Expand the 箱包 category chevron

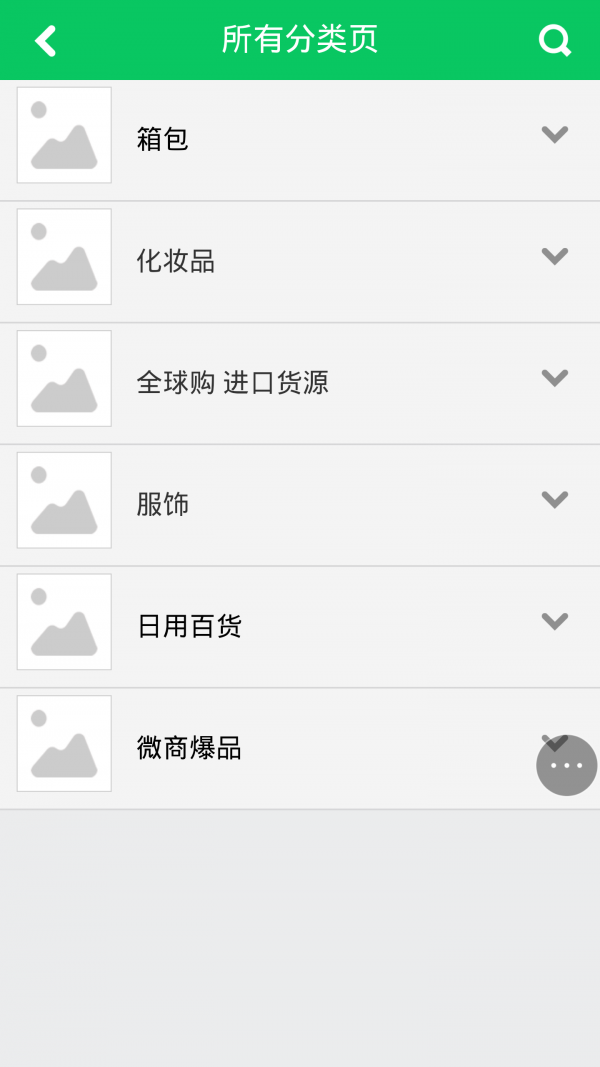[x=554, y=134]
